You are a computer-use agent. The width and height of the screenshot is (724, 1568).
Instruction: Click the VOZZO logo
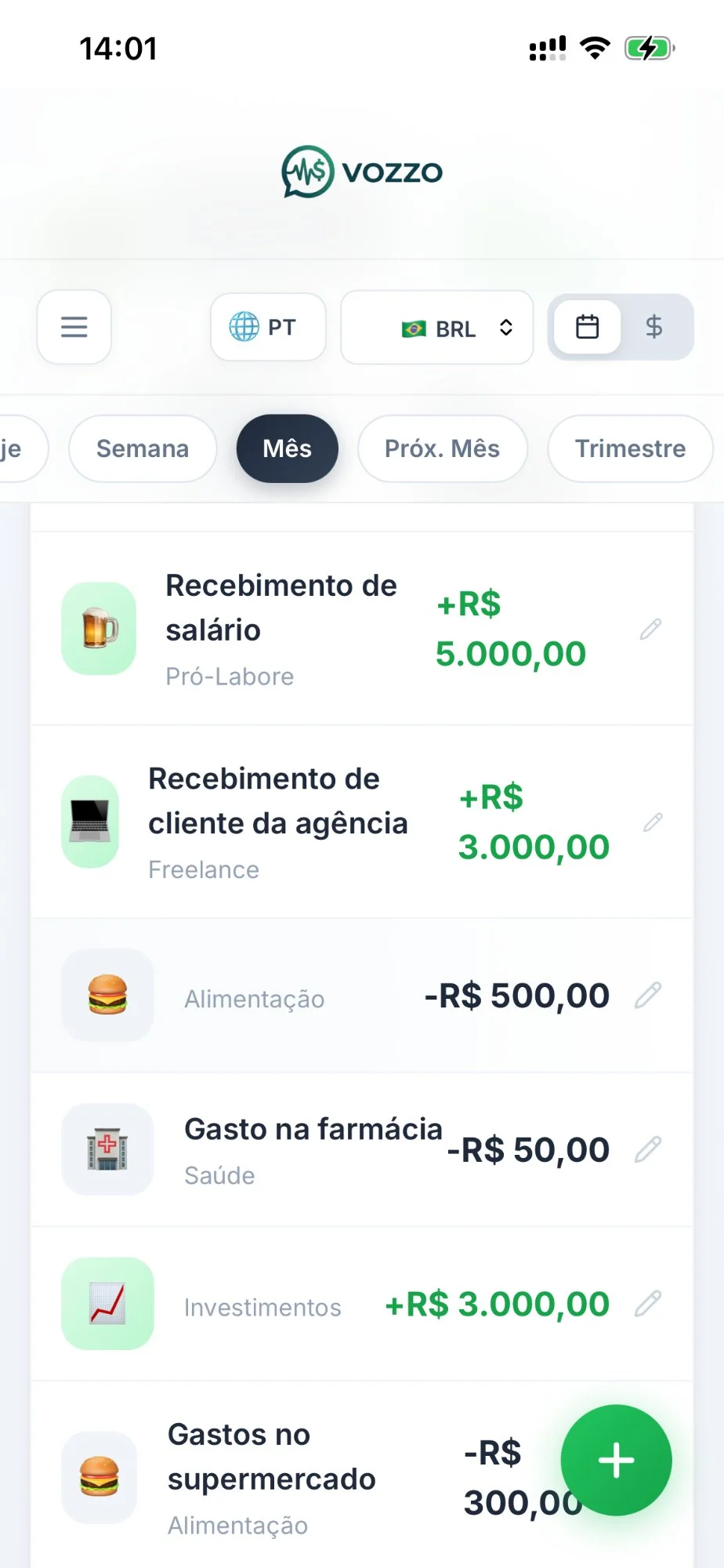click(x=362, y=171)
